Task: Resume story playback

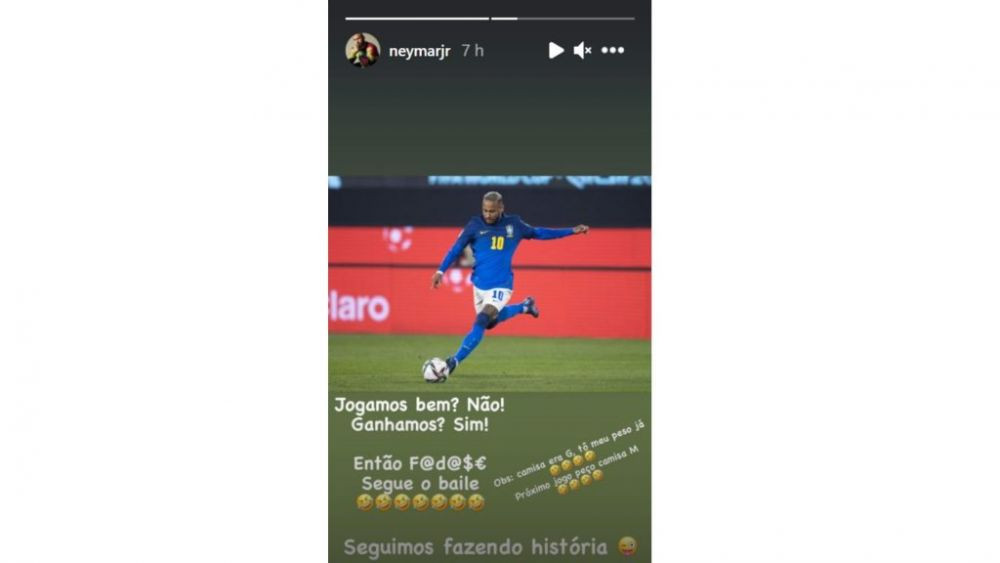Action: 556,50
